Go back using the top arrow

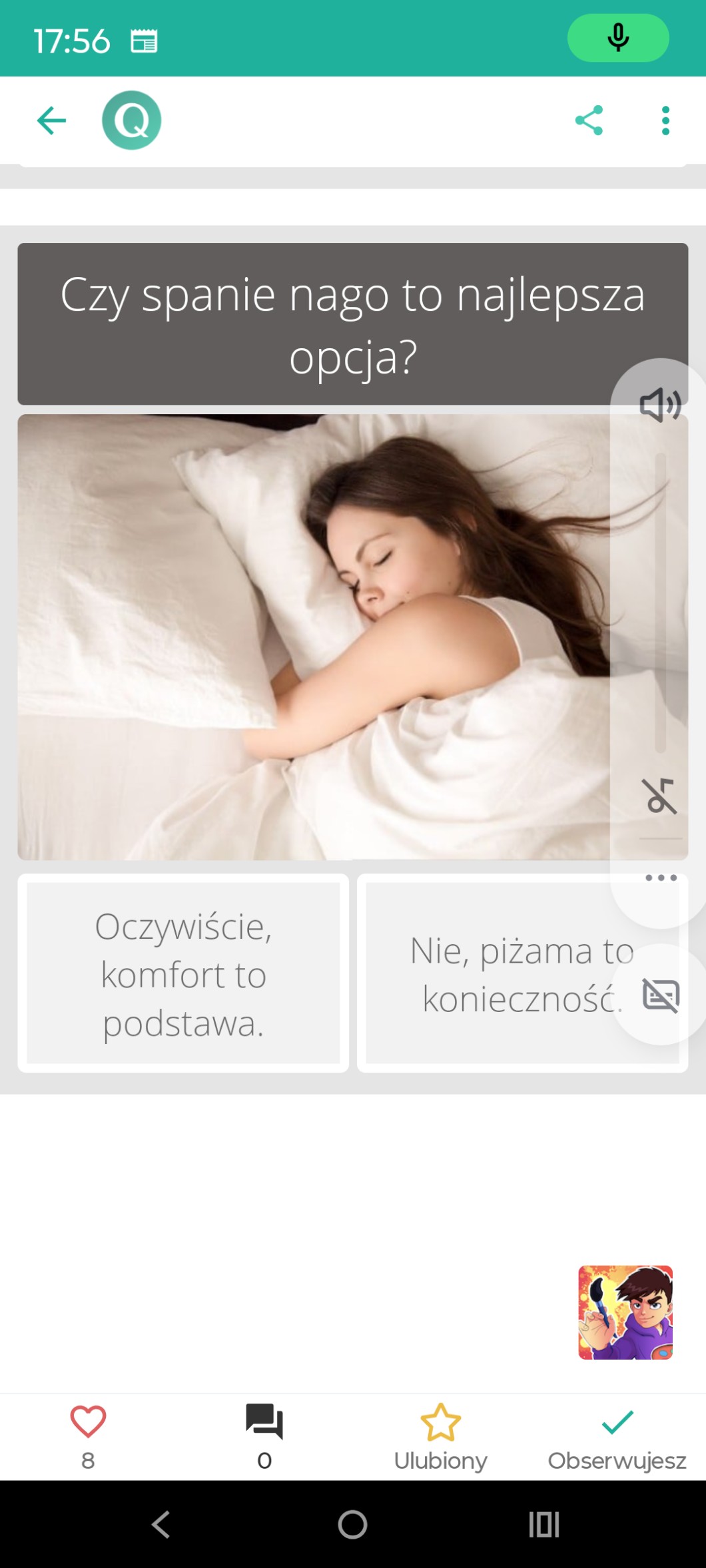tap(51, 121)
